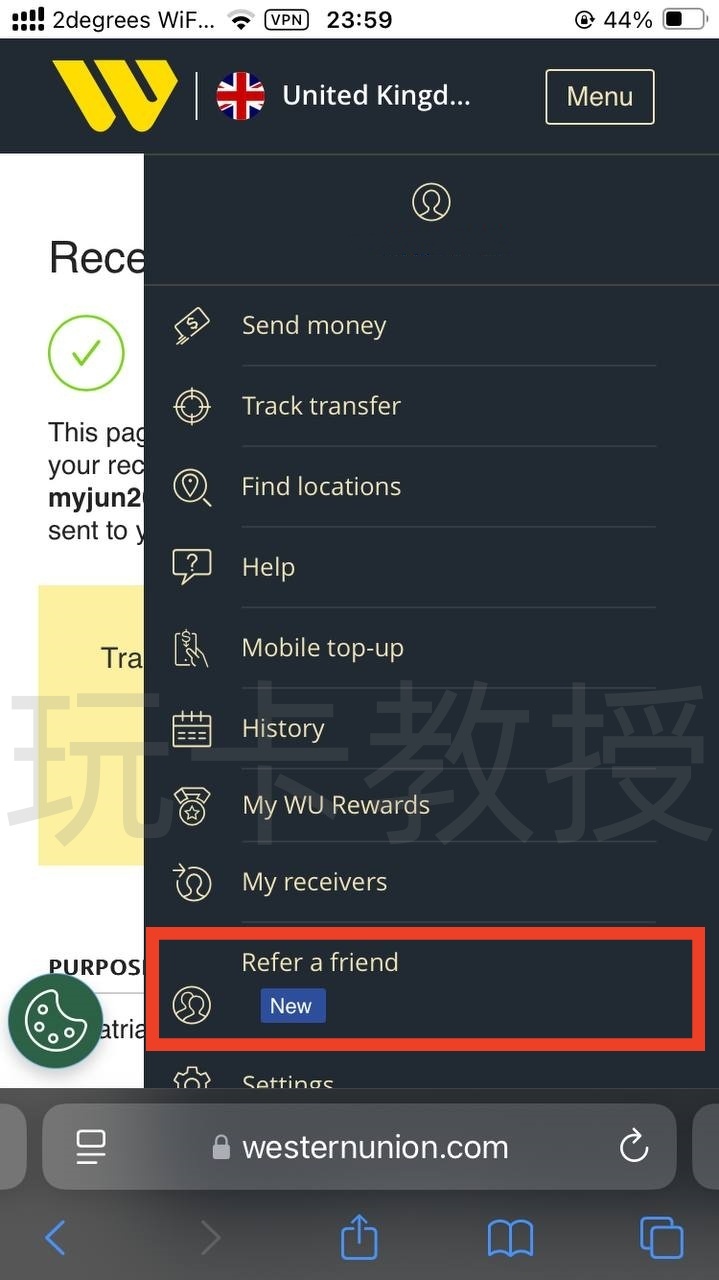
Task: Open the profile account icon
Action: (x=431, y=202)
